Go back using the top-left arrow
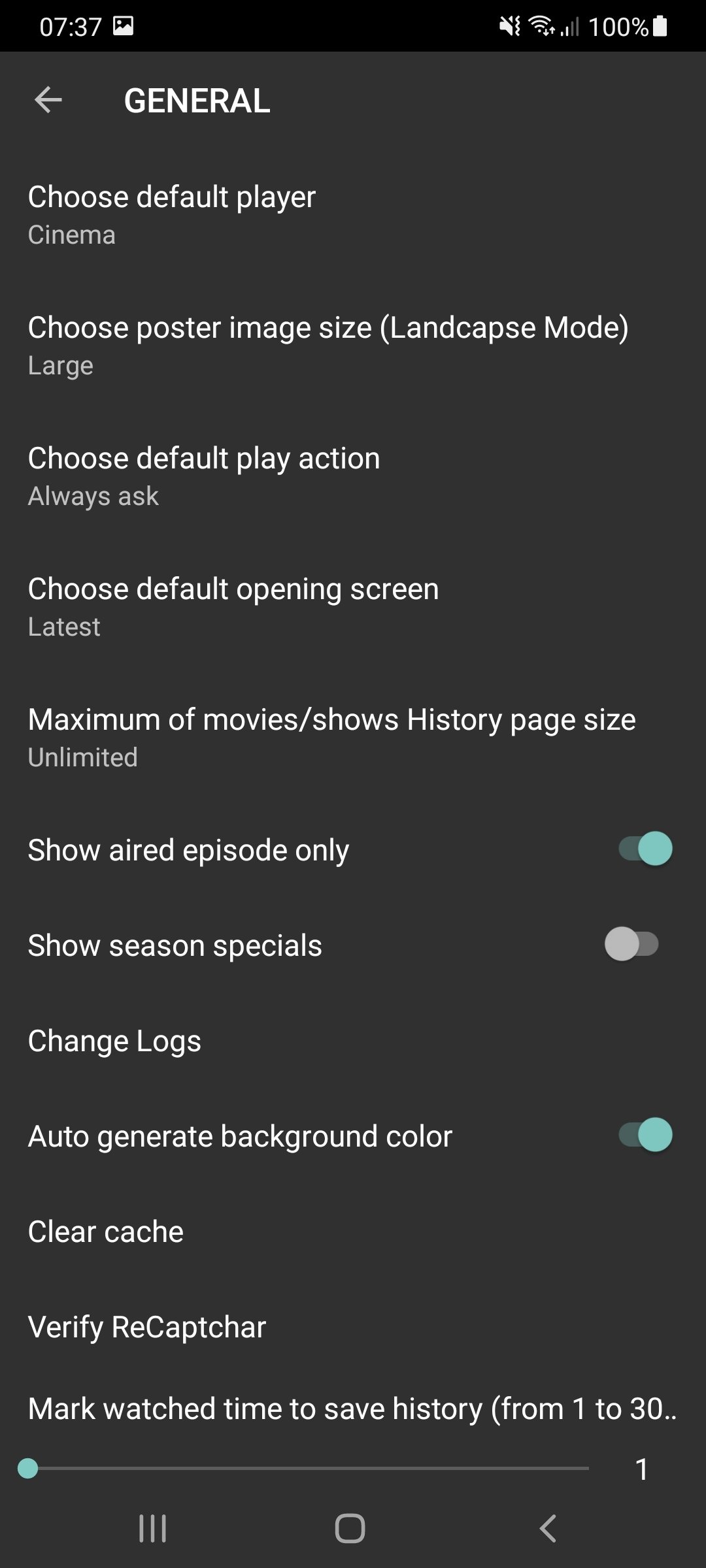 tap(48, 100)
